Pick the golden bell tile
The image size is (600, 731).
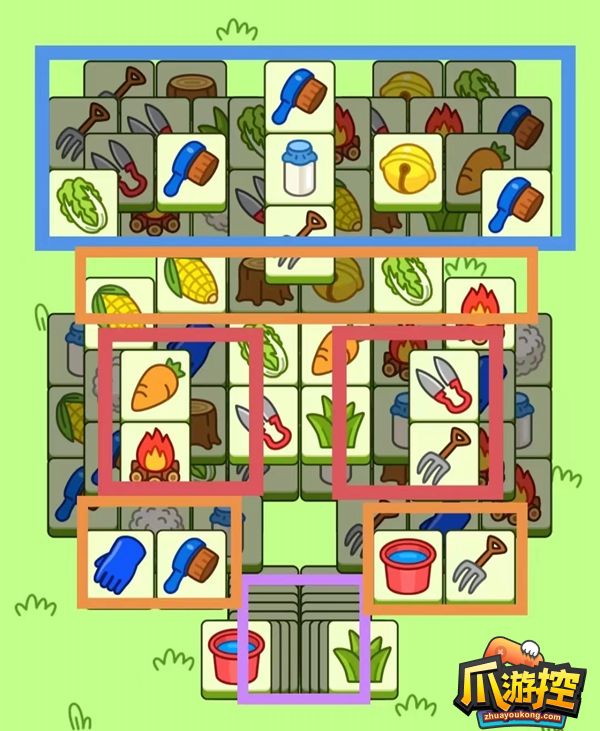click(407, 167)
